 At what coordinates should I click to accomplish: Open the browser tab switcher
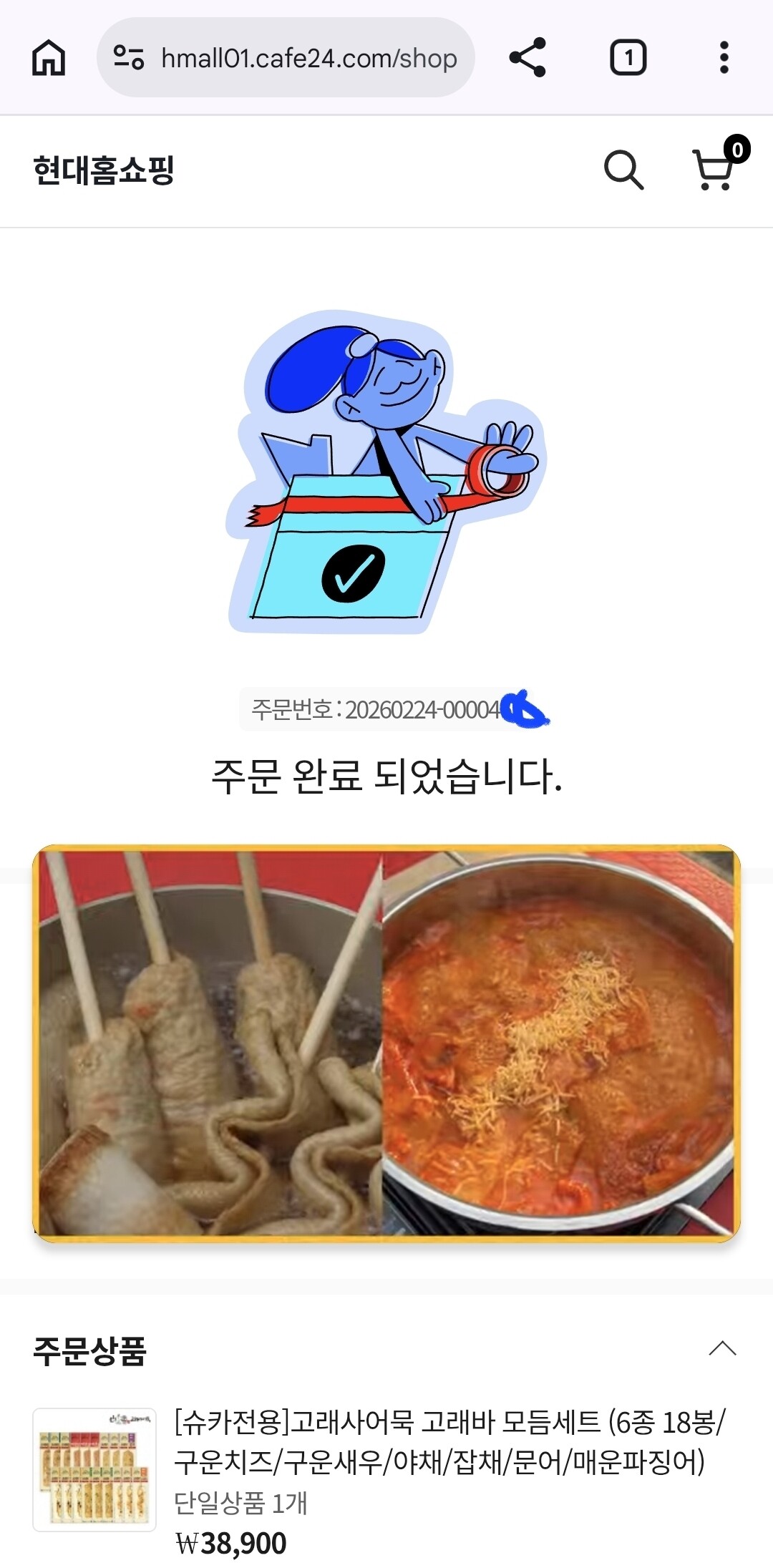point(628,58)
